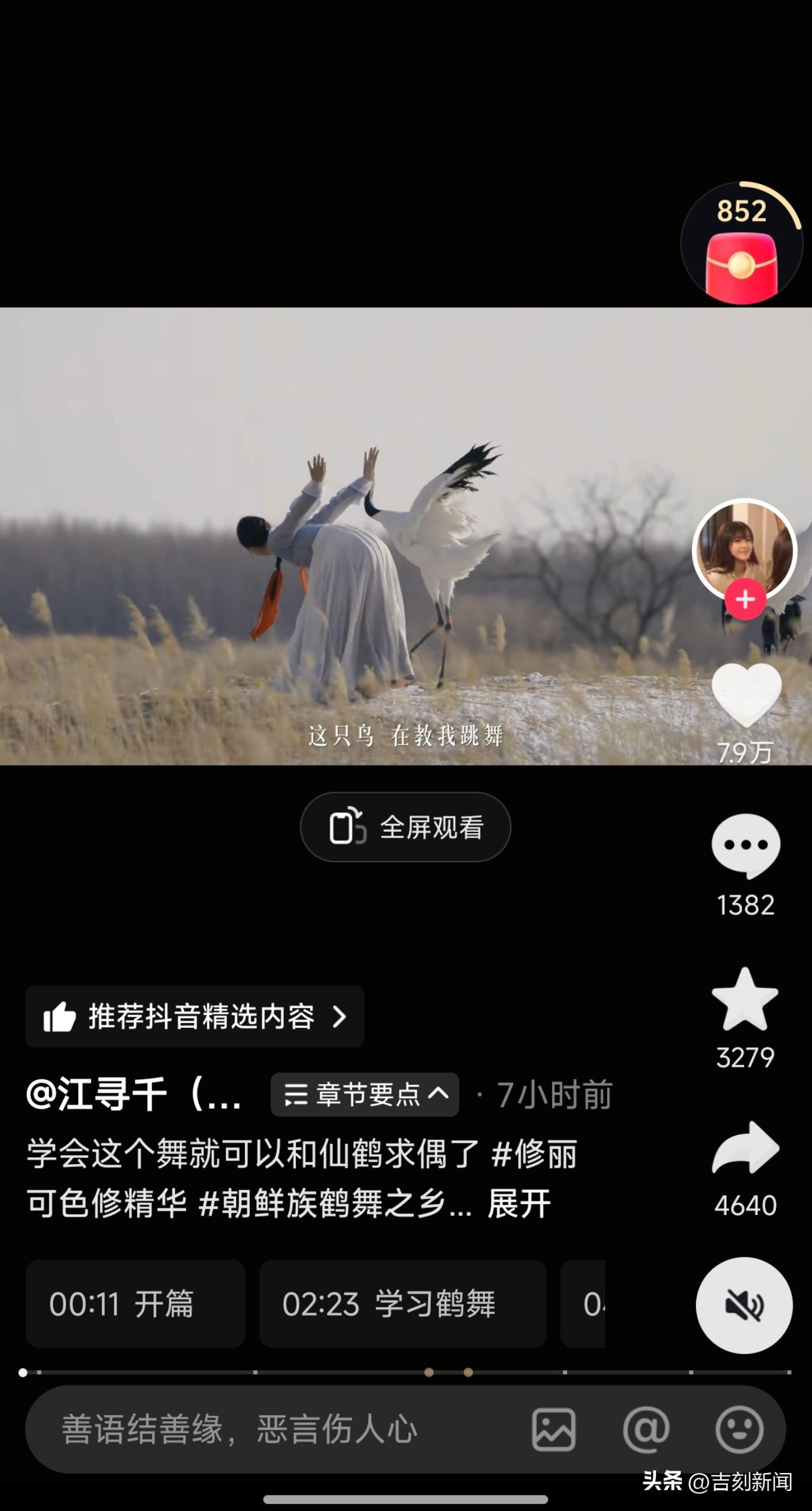The width and height of the screenshot is (812, 1511).
Task: Open 推荐抖音精选内容 banner
Action: pyautogui.click(x=194, y=1017)
